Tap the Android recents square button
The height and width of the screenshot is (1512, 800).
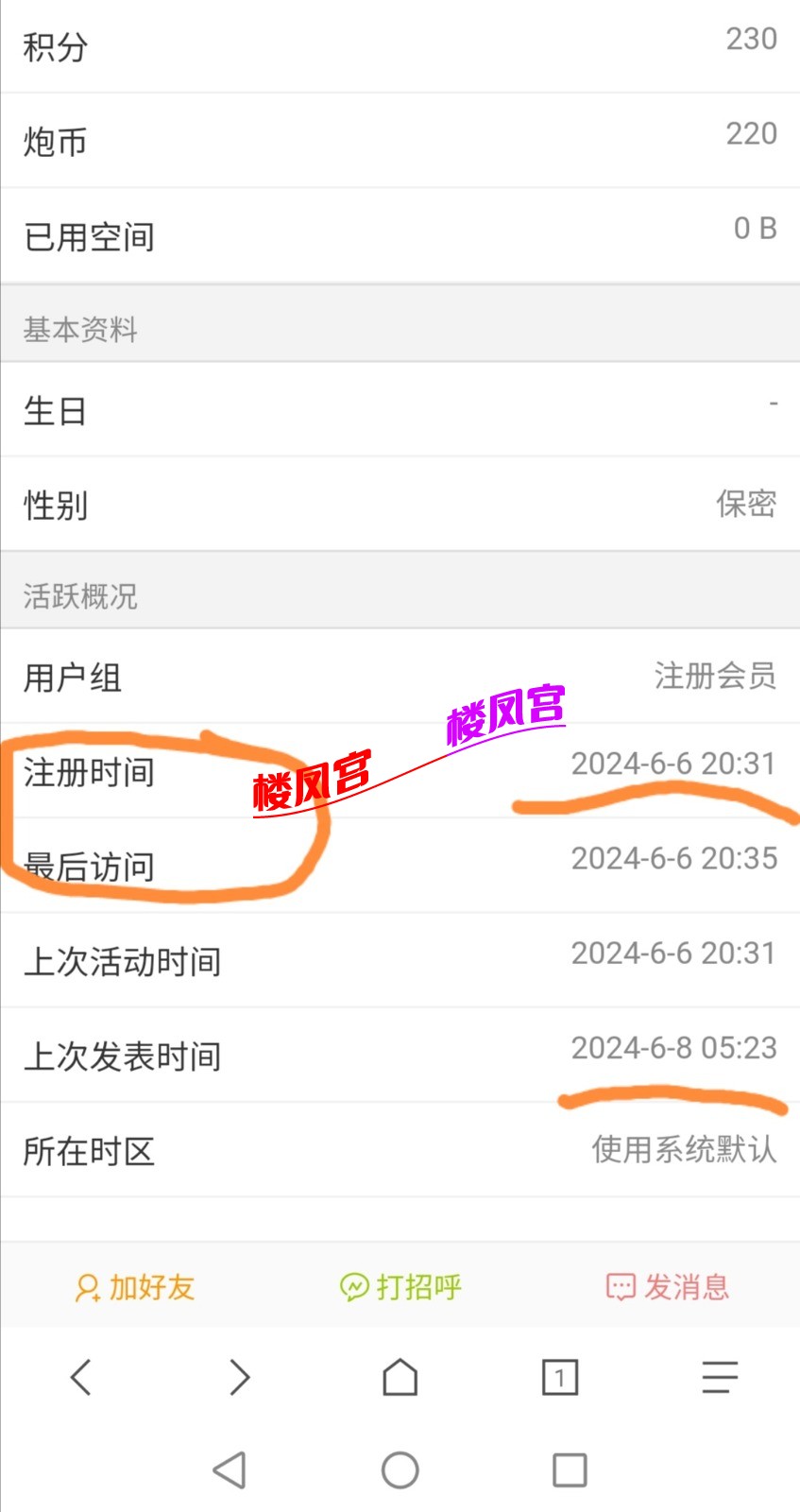click(568, 1470)
